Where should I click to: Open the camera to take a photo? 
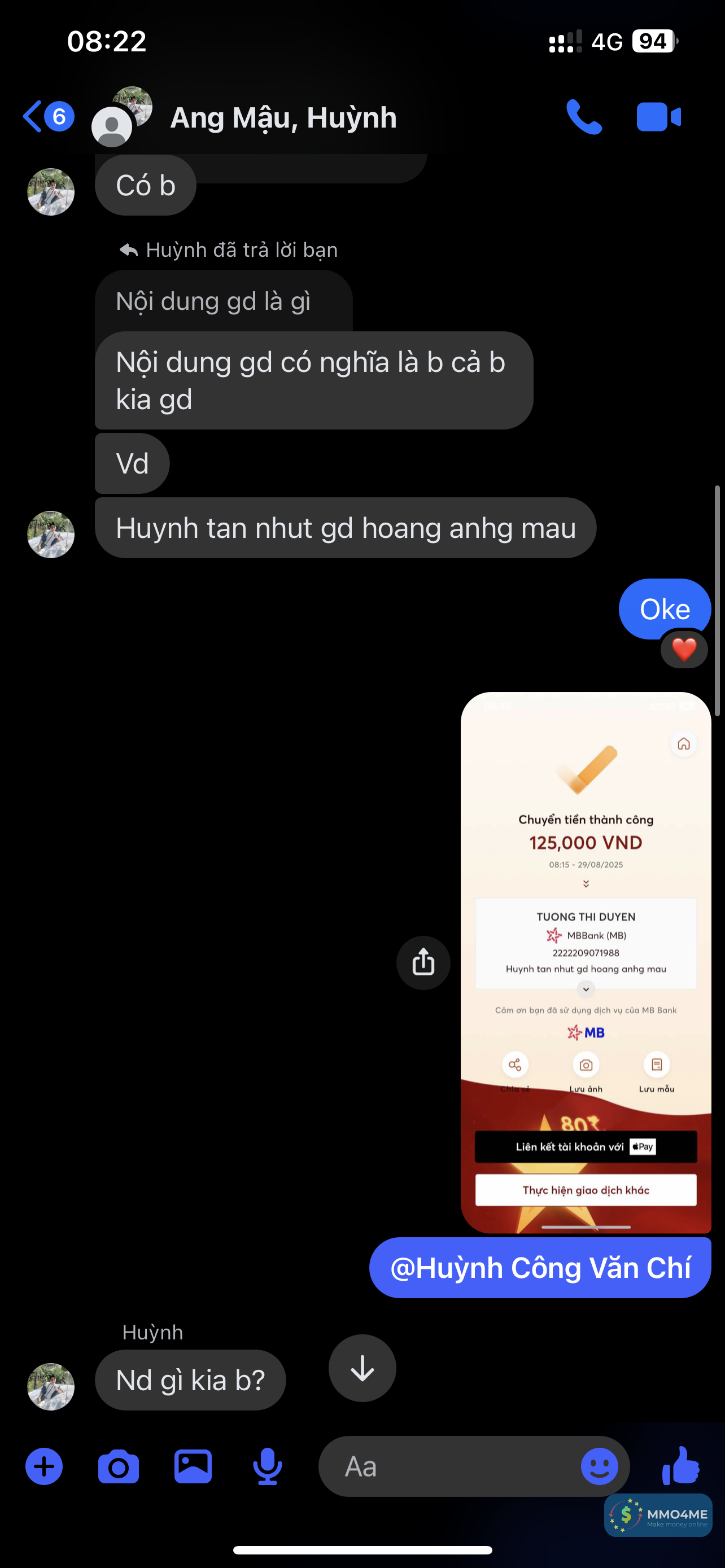pos(118,1466)
